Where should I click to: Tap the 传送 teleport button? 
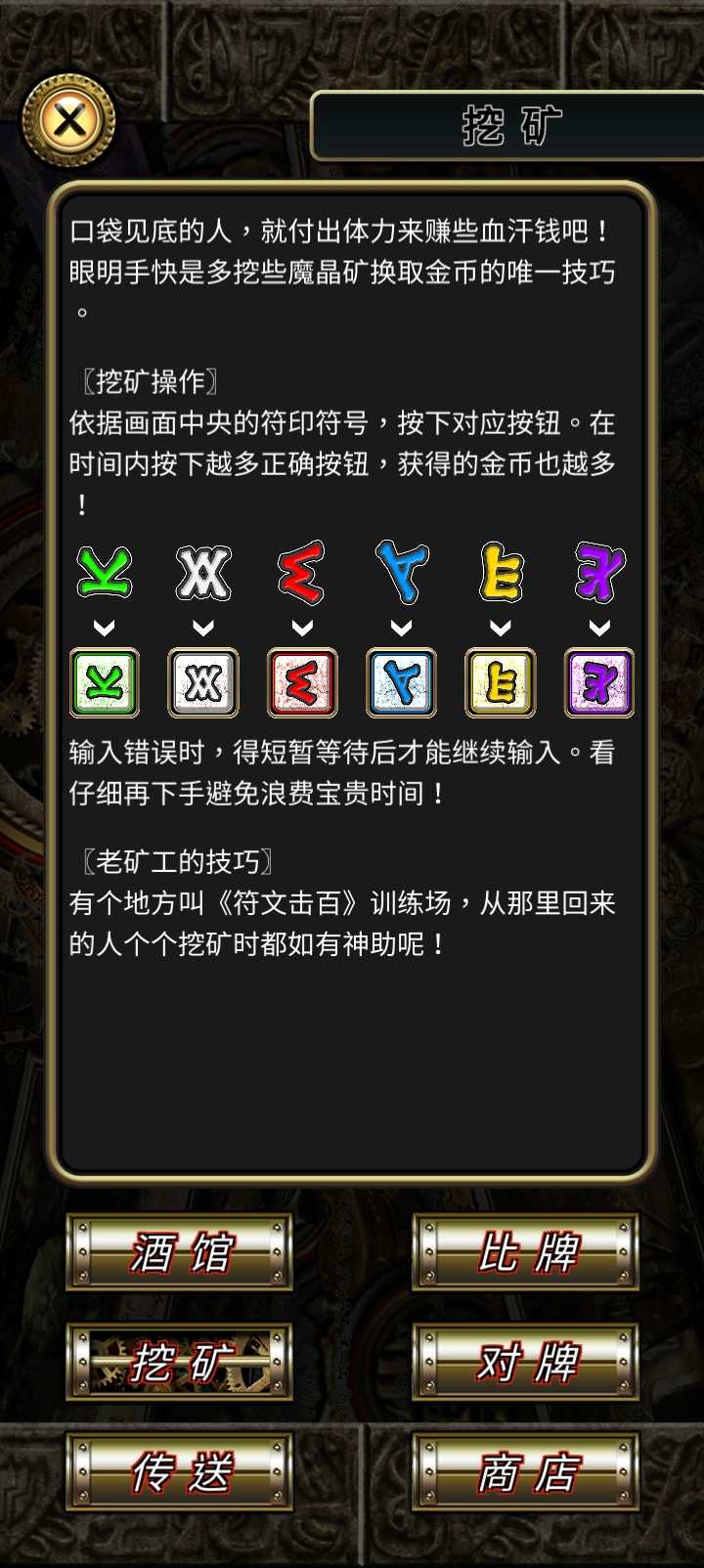pos(180,1472)
